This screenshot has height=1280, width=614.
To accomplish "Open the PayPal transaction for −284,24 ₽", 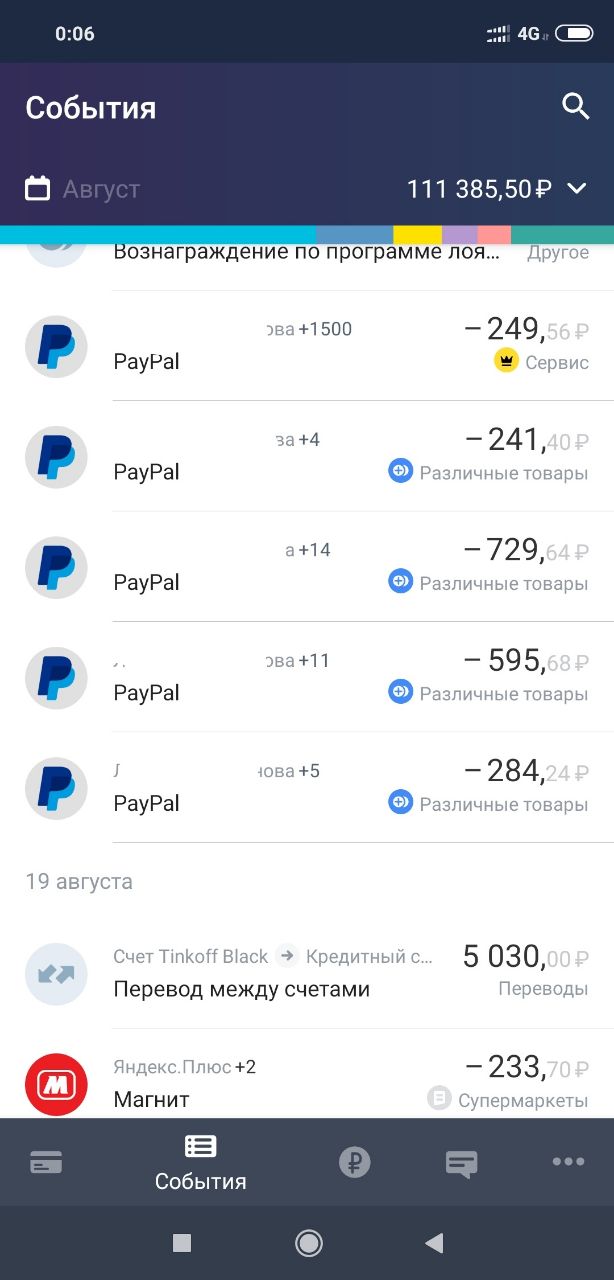I will tap(307, 787).
